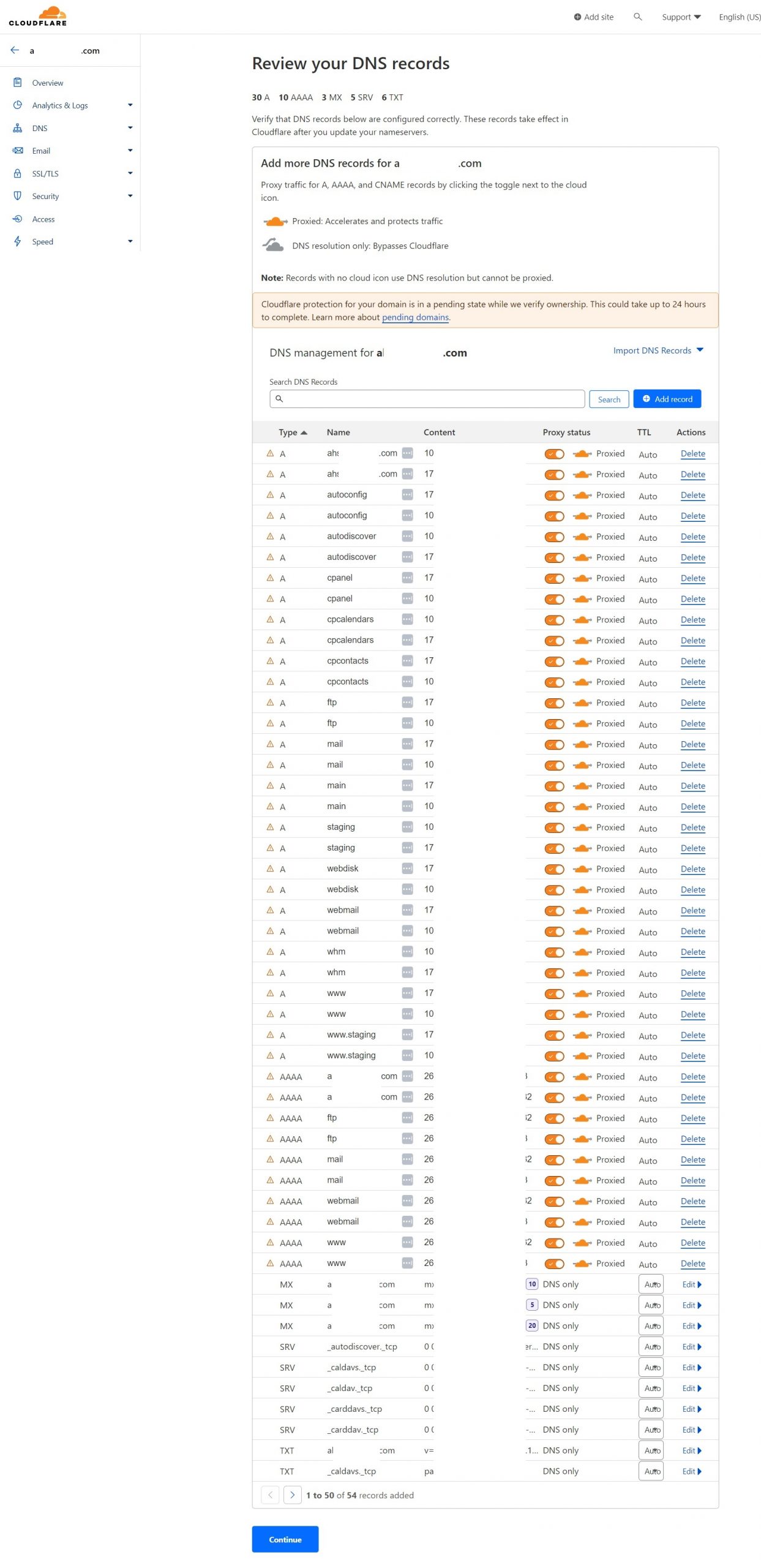
Task: Edit the _autodiscover._tcp SRV record
Action: pos(691,1346)
